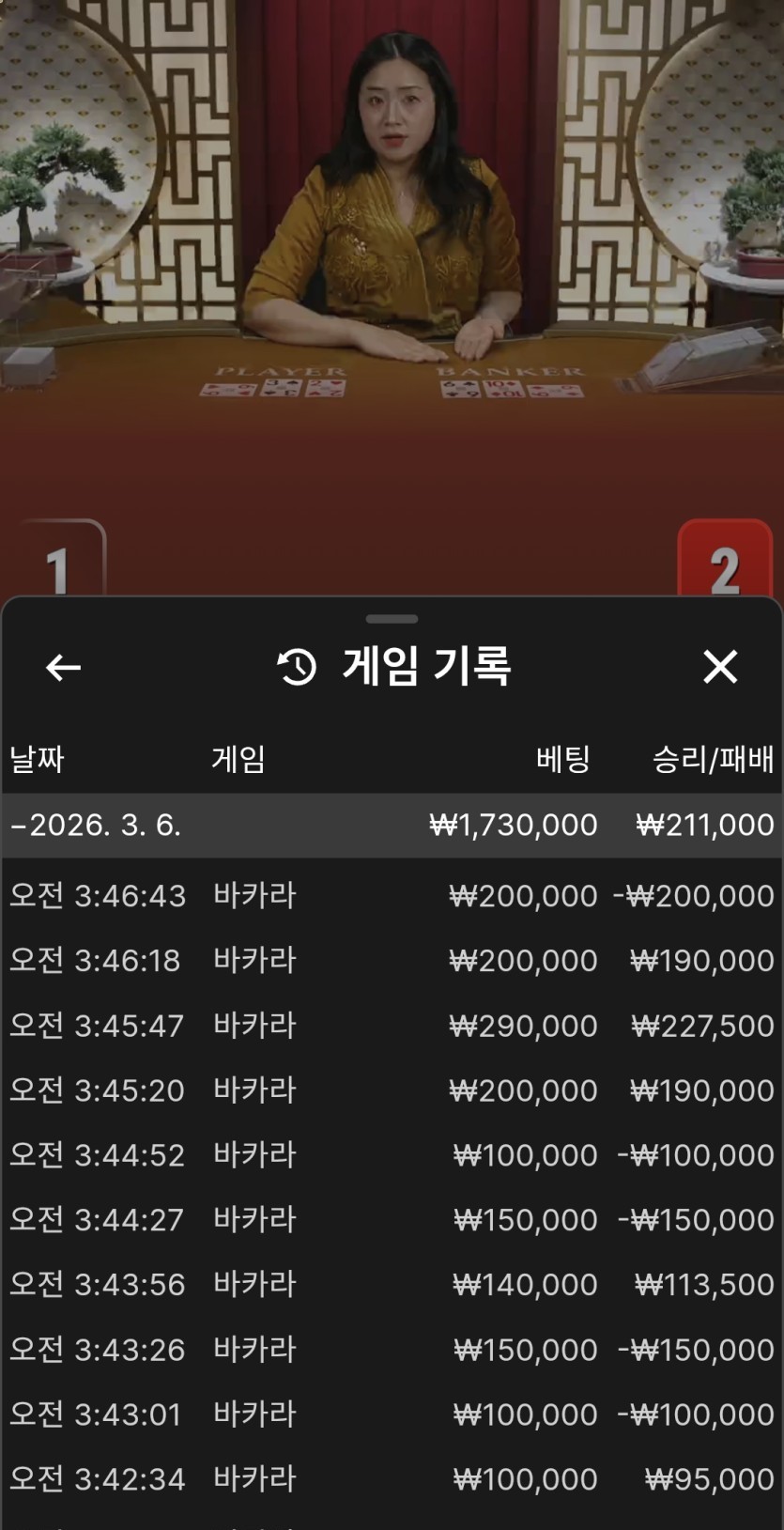Viewport: 784px width, 1530px height.
Task: Select the 오전 3:43:26 바카라 row
Action: 392,1350
